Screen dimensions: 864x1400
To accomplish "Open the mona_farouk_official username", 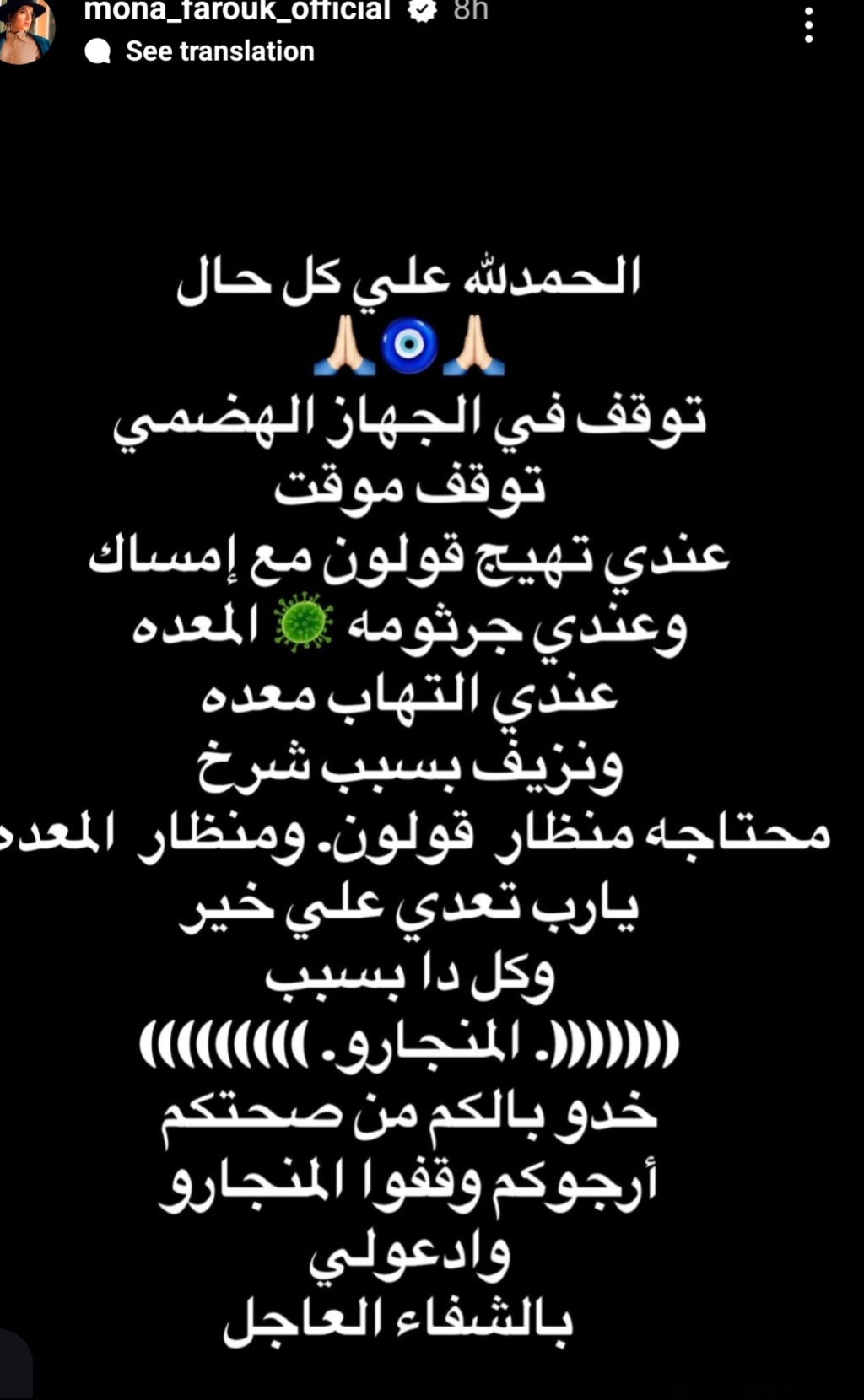I will (237, 11).
